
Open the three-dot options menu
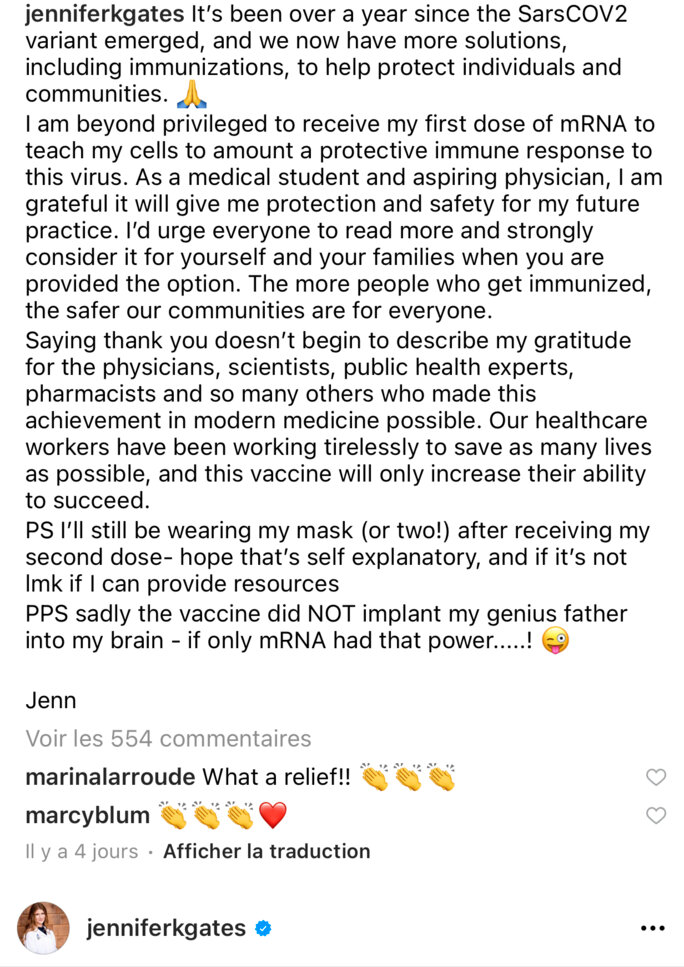[652, 928]
